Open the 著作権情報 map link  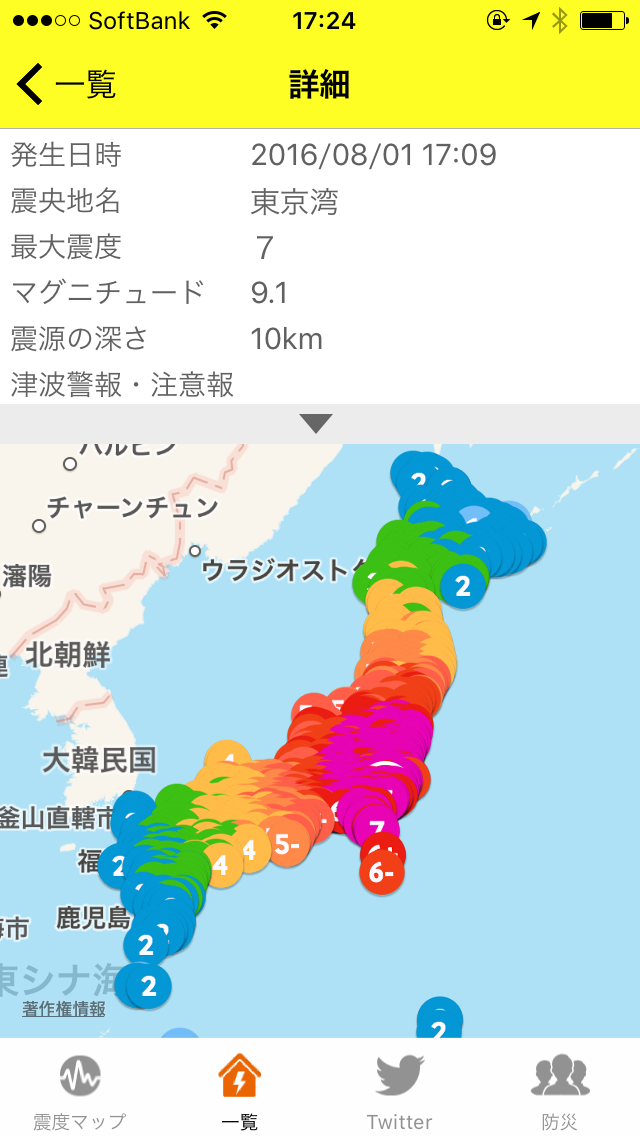coord(64,1008)
